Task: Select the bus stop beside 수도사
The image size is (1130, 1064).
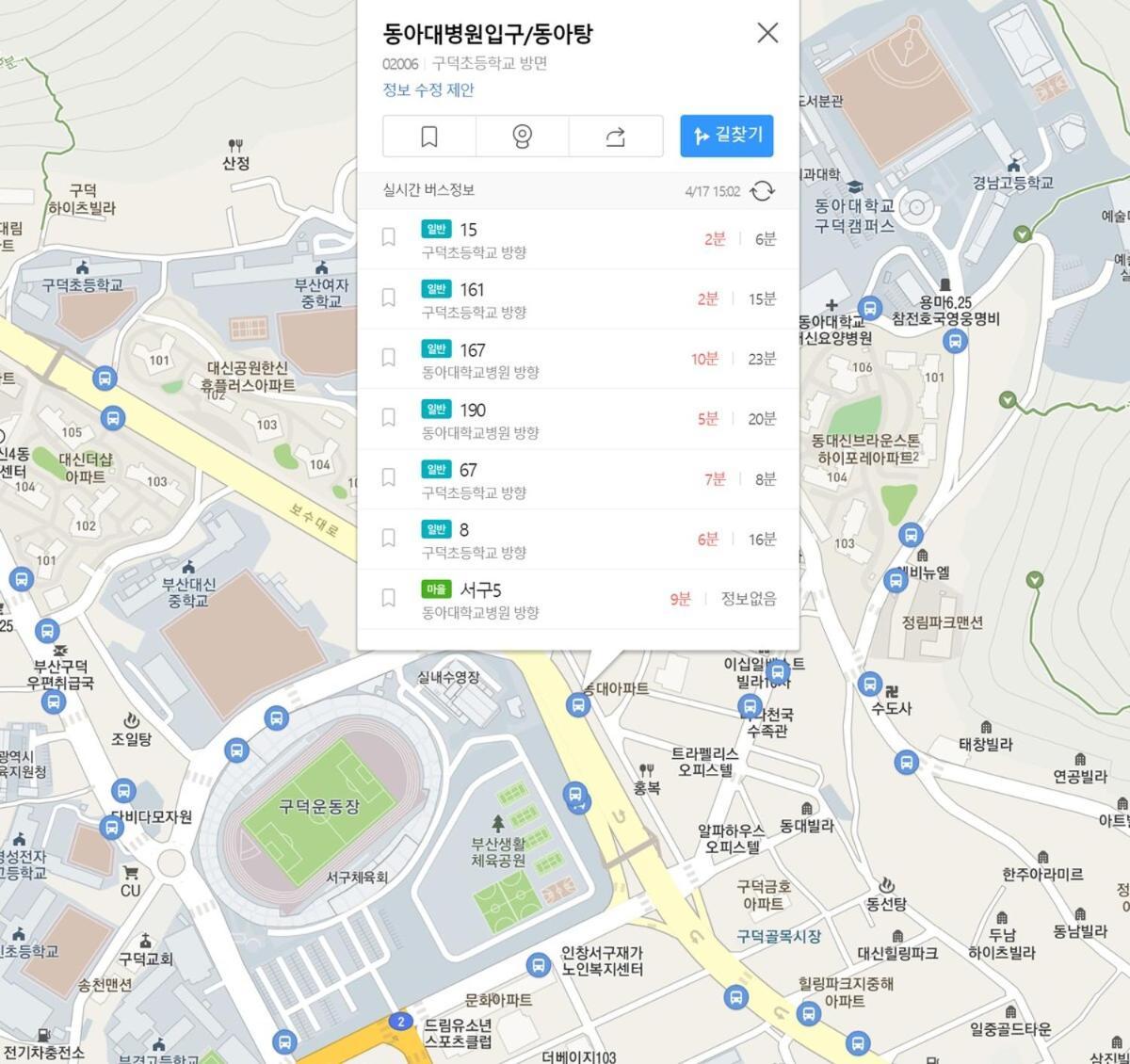Action: (869, 684)
